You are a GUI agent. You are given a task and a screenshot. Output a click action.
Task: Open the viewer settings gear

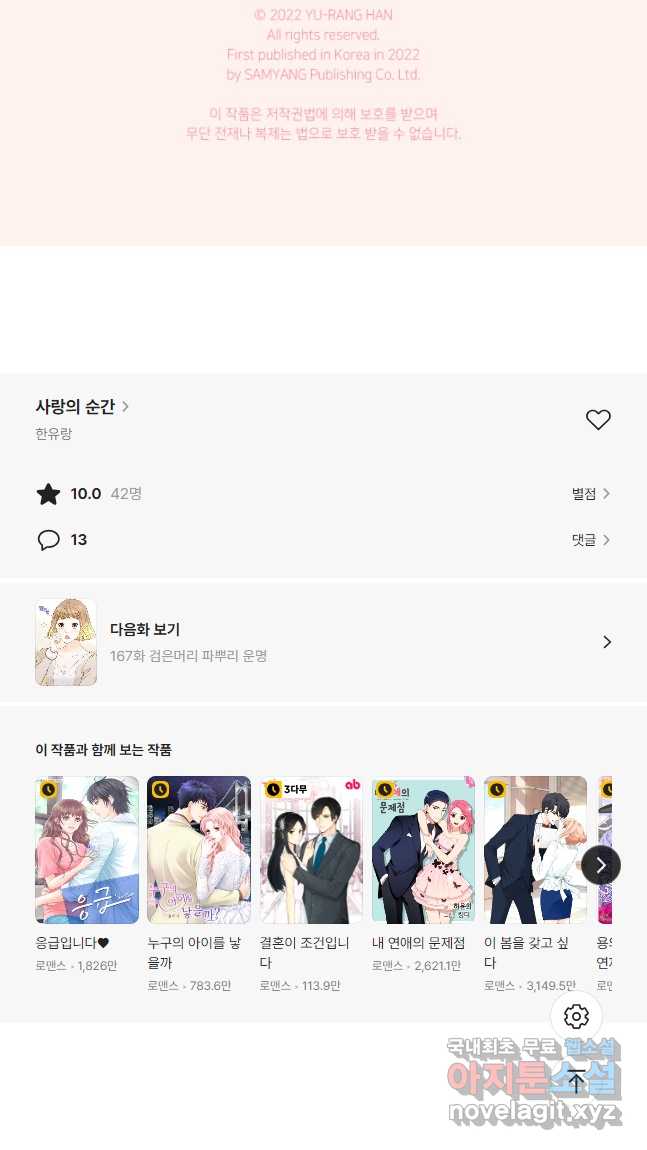(x=576, y=1017)
